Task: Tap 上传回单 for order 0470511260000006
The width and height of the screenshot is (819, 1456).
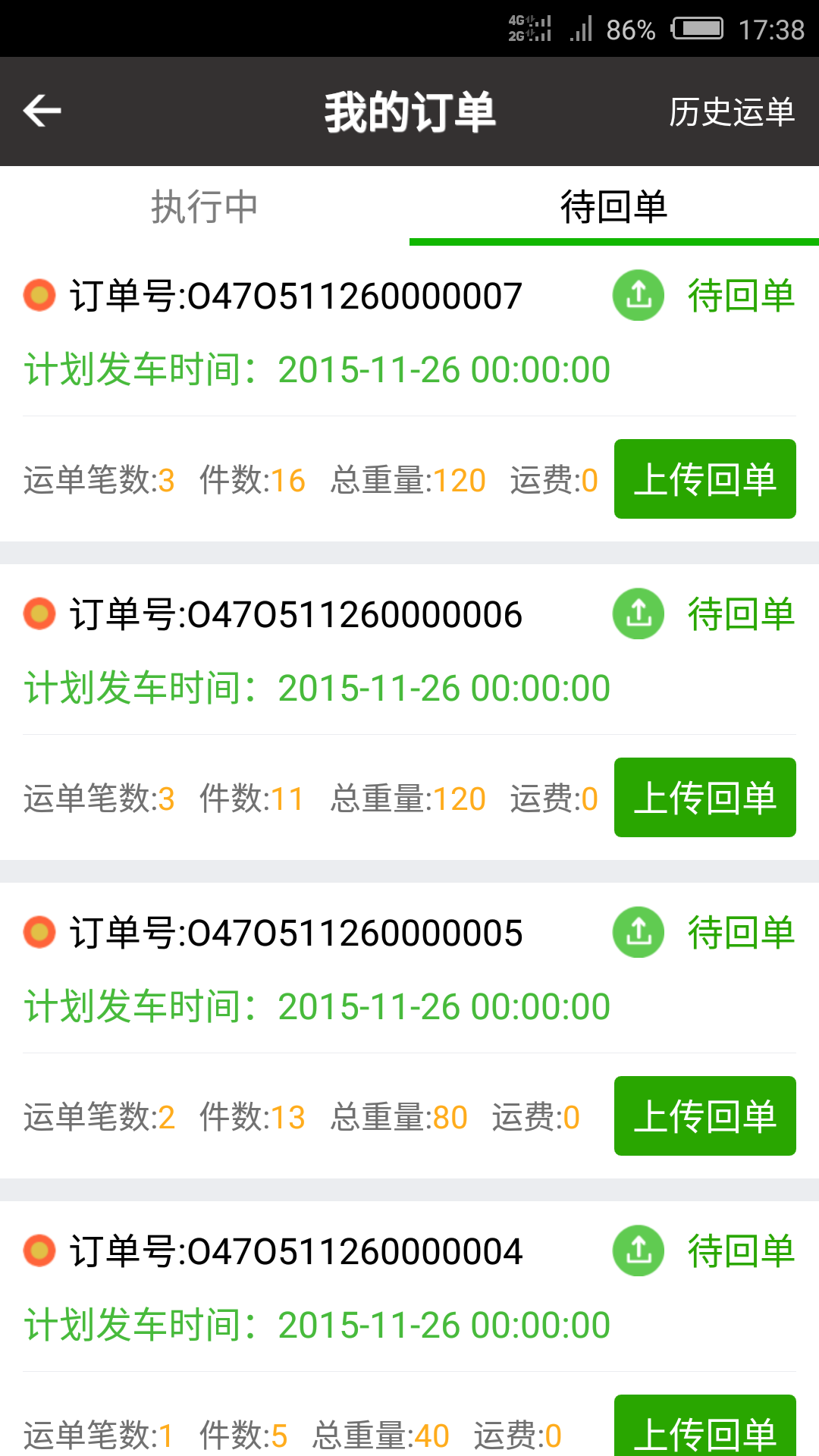Action: (x=705, y=798)
